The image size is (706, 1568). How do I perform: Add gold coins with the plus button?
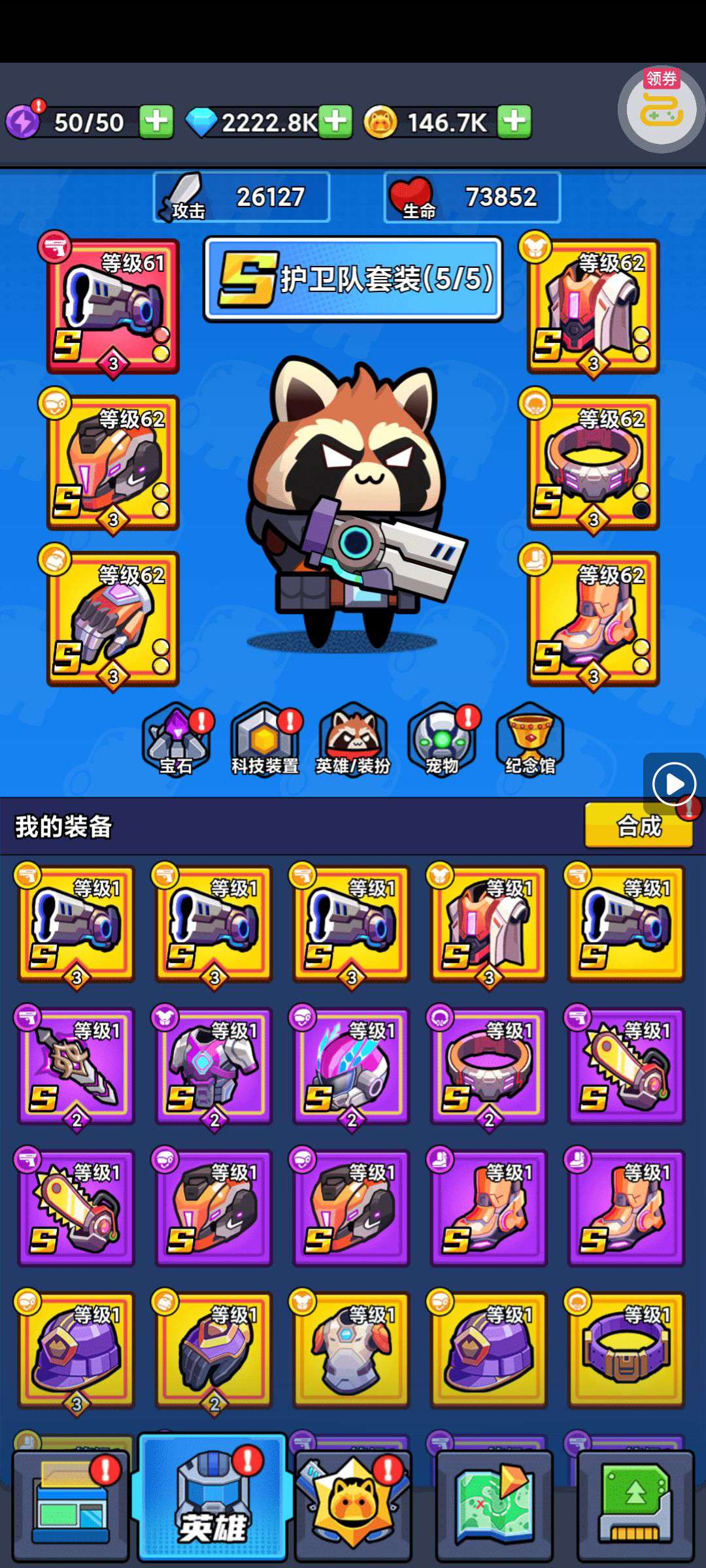pyautogui.click(x=514, y=122)
